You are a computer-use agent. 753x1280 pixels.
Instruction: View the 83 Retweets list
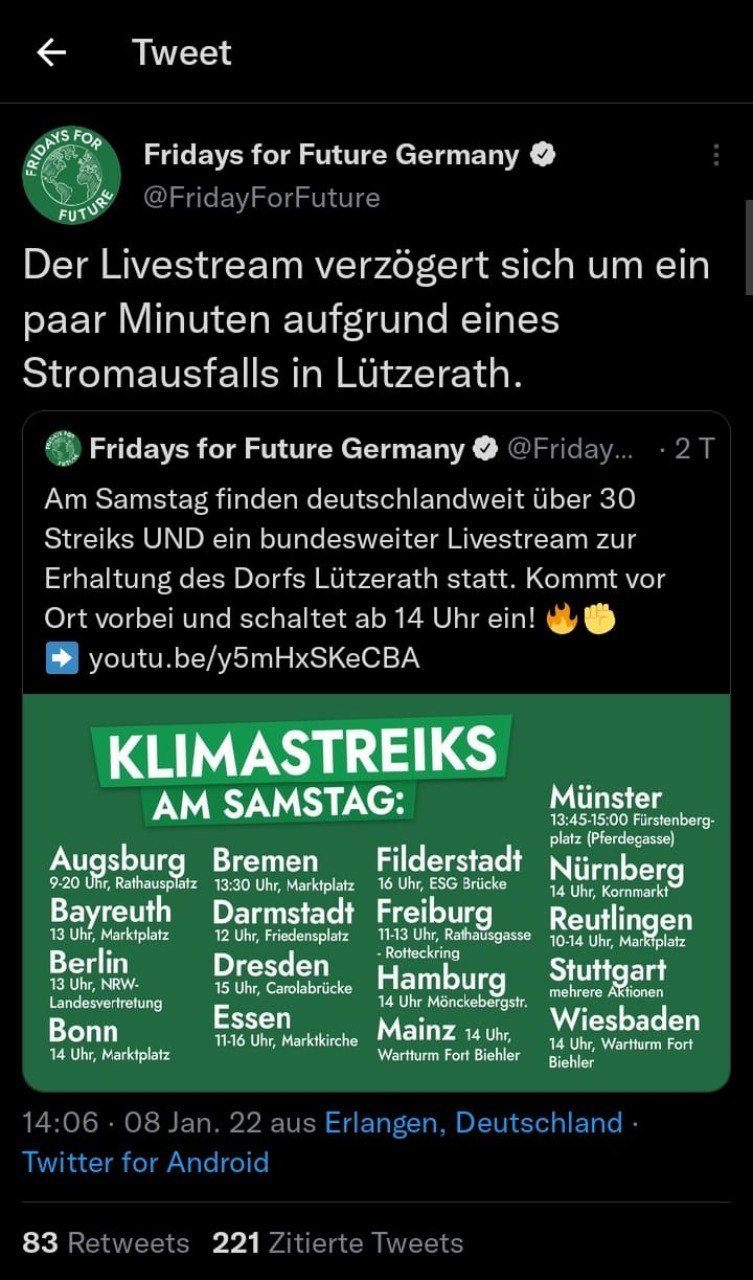106,1243
